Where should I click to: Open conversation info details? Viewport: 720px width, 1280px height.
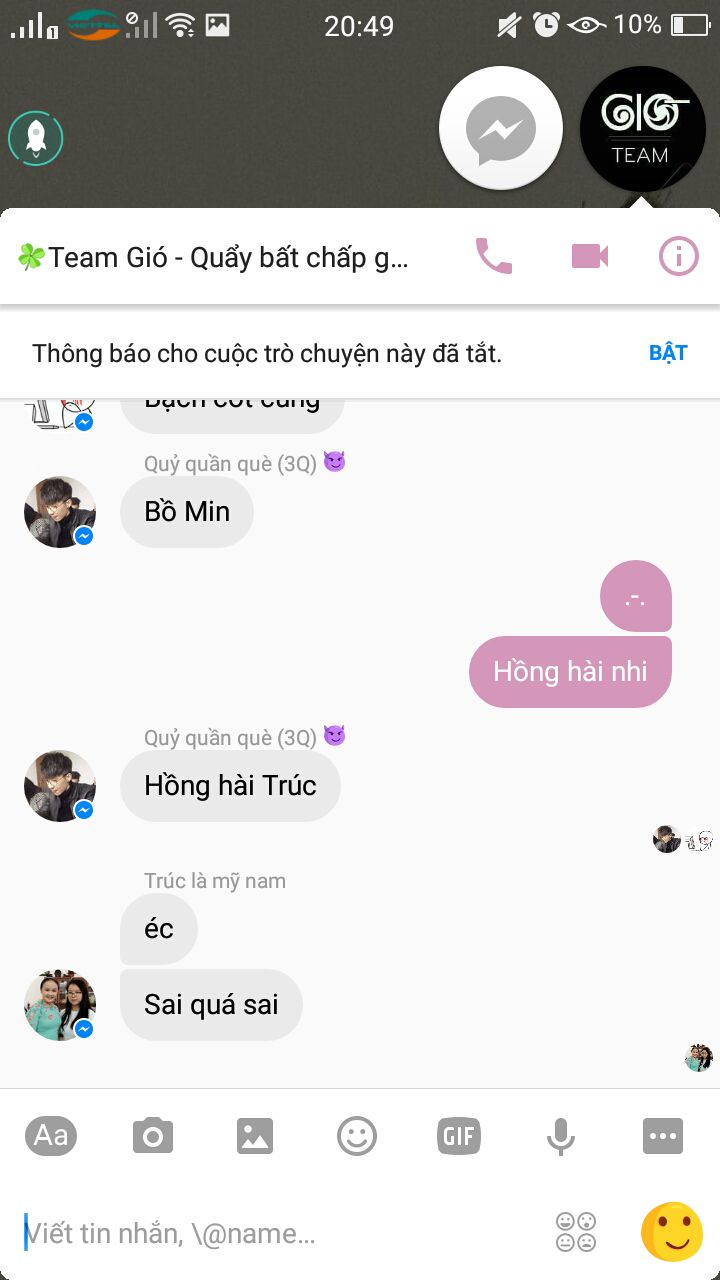point(678,257)
